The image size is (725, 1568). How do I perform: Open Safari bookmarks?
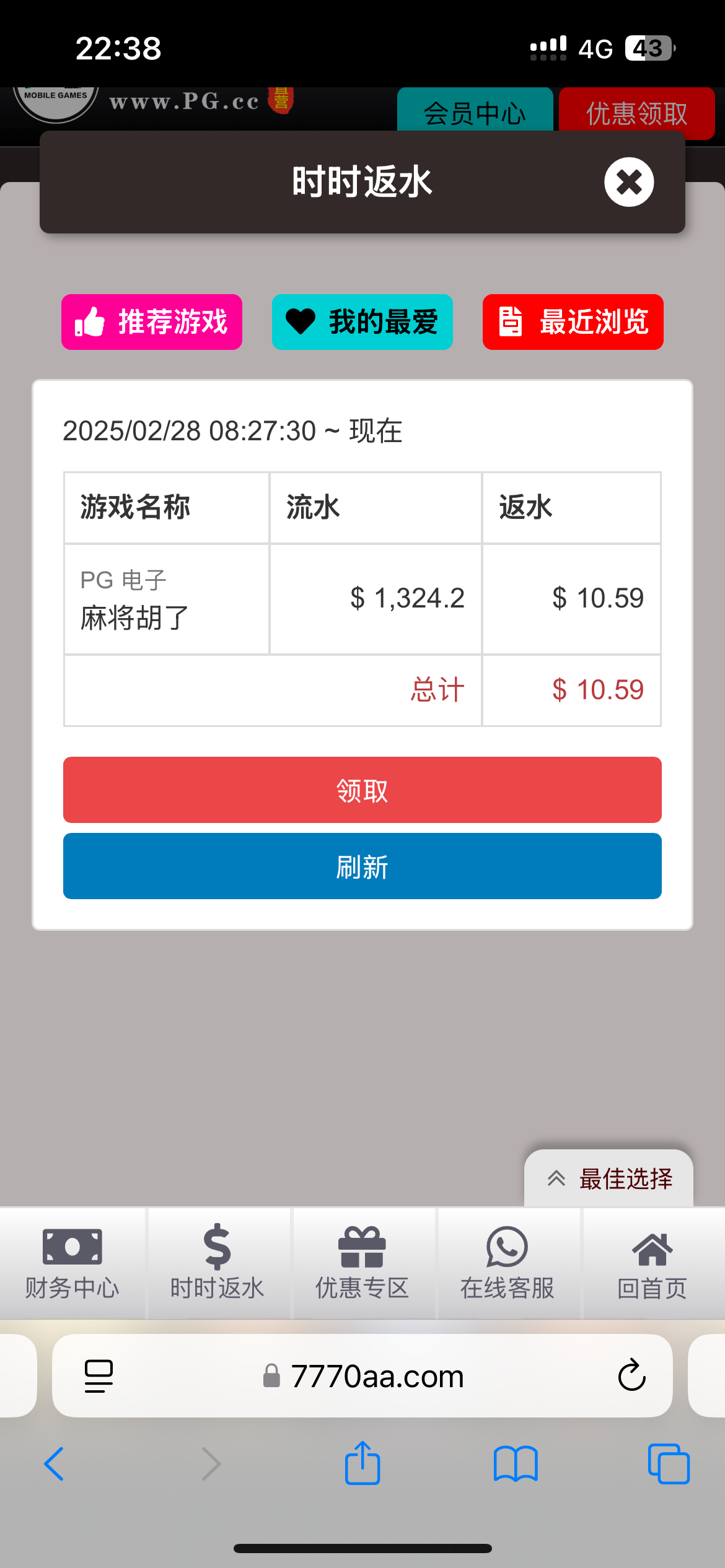tap(516, 1464)
